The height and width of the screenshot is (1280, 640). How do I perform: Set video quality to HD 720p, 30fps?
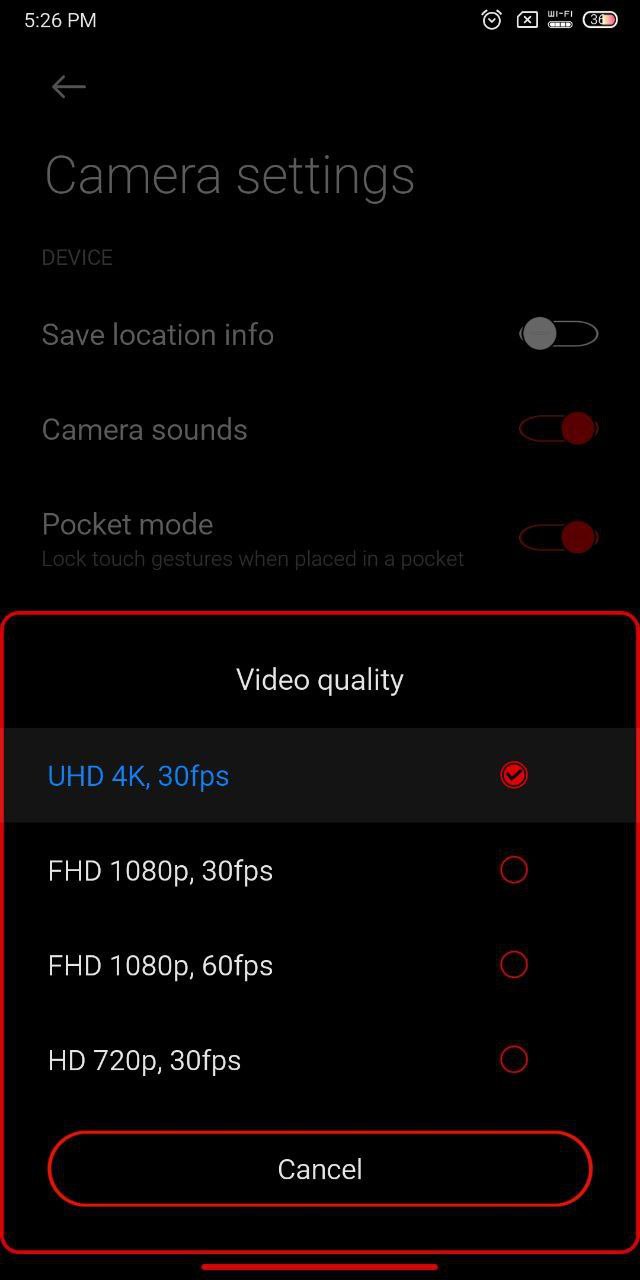(320, 1060)
